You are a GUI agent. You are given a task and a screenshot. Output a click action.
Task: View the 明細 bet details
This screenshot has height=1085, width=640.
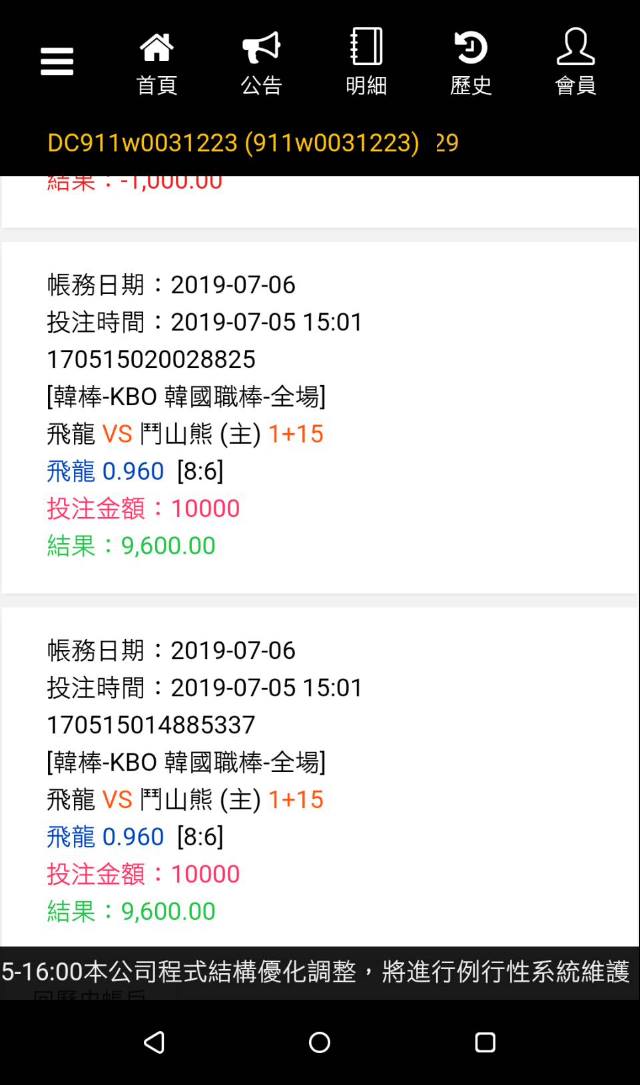366,62
